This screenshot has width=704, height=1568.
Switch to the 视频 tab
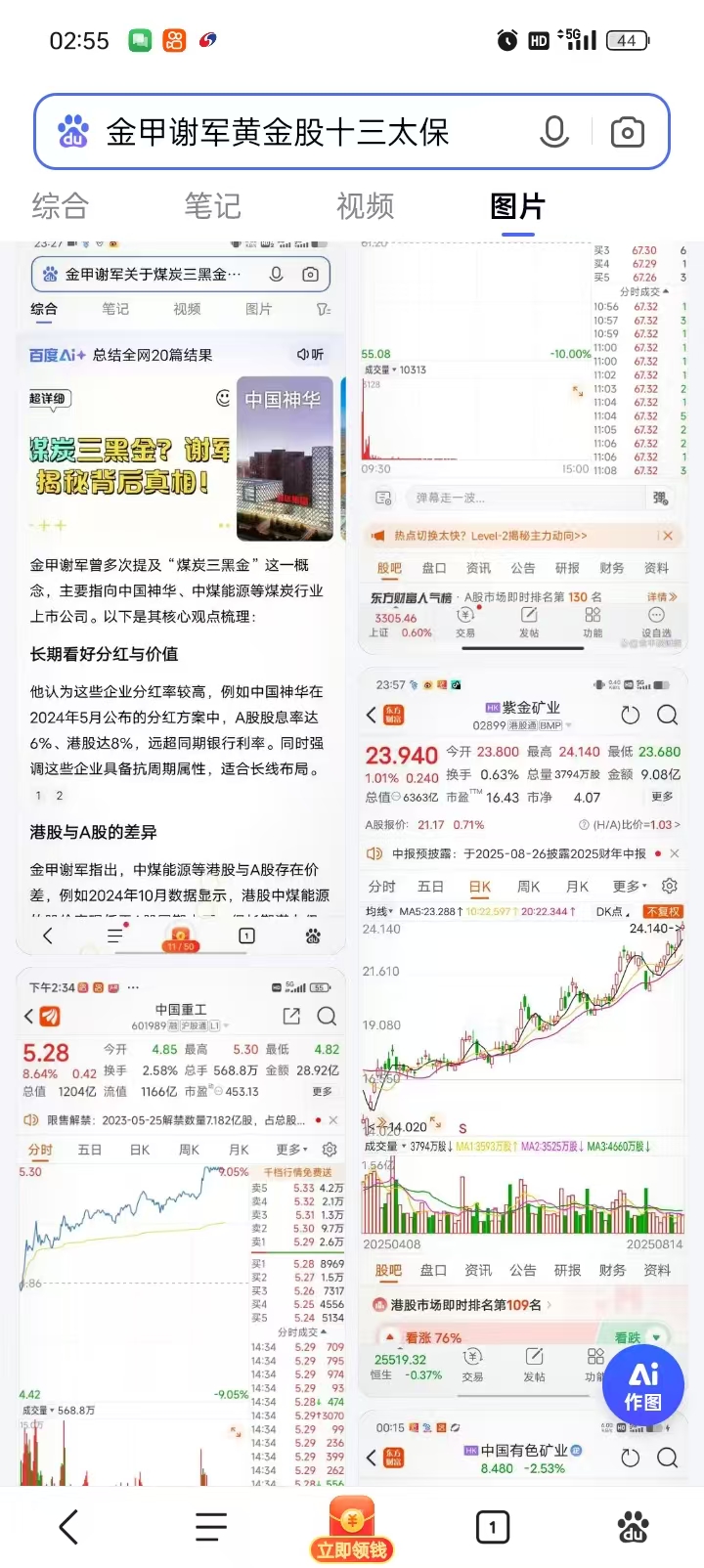tap(365, 206)
